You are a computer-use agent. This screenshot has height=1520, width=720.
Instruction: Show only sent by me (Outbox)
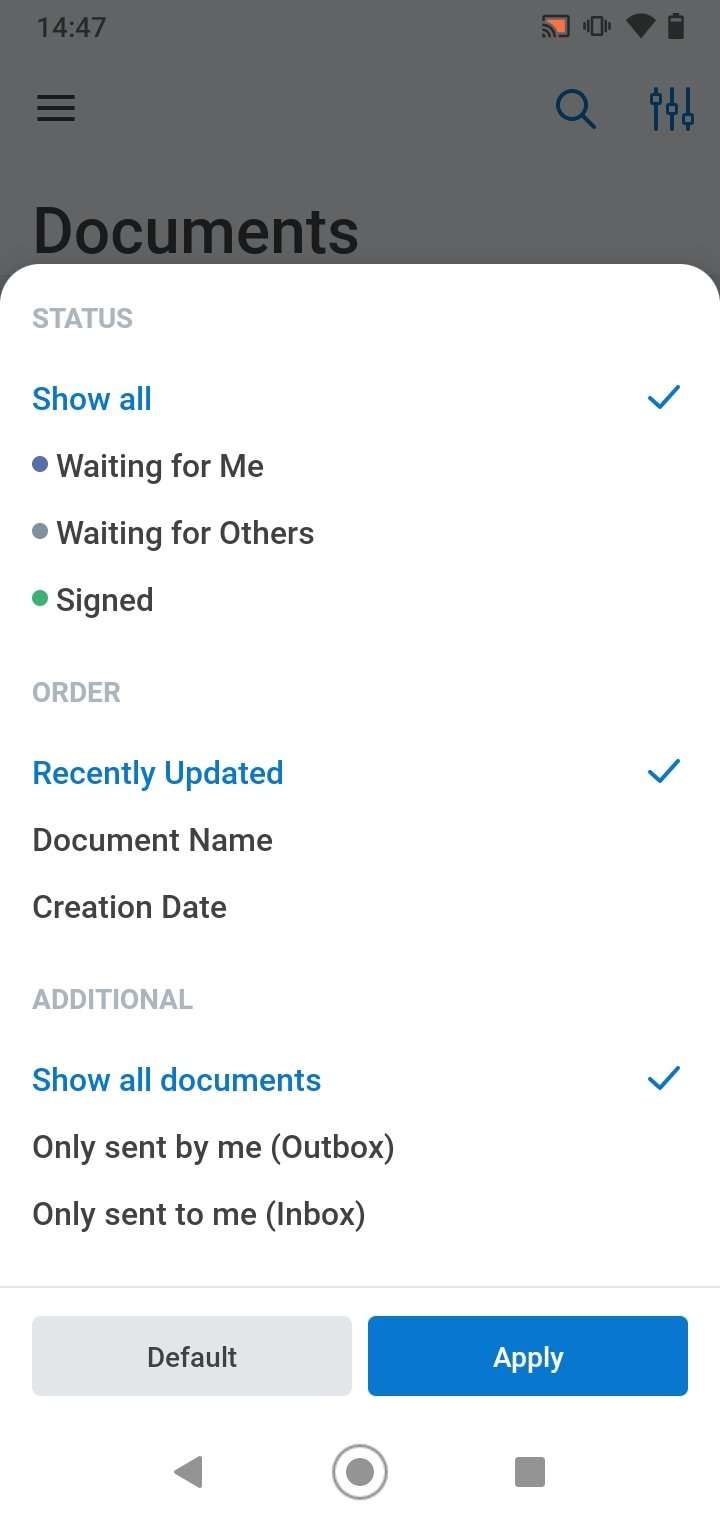point(360,1147)
